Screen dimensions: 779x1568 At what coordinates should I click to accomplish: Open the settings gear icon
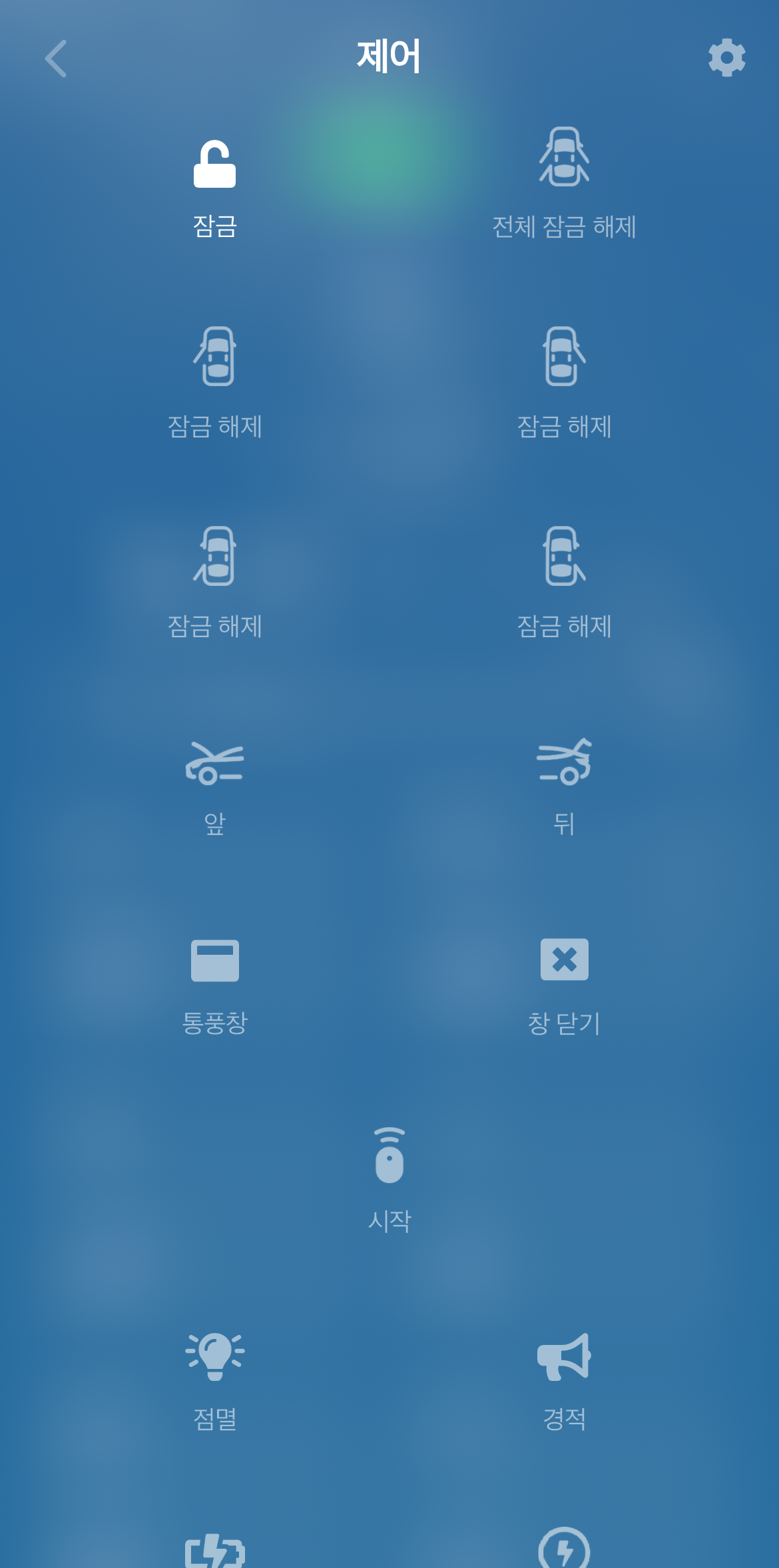pyautogui.click(x=726, y=57)
